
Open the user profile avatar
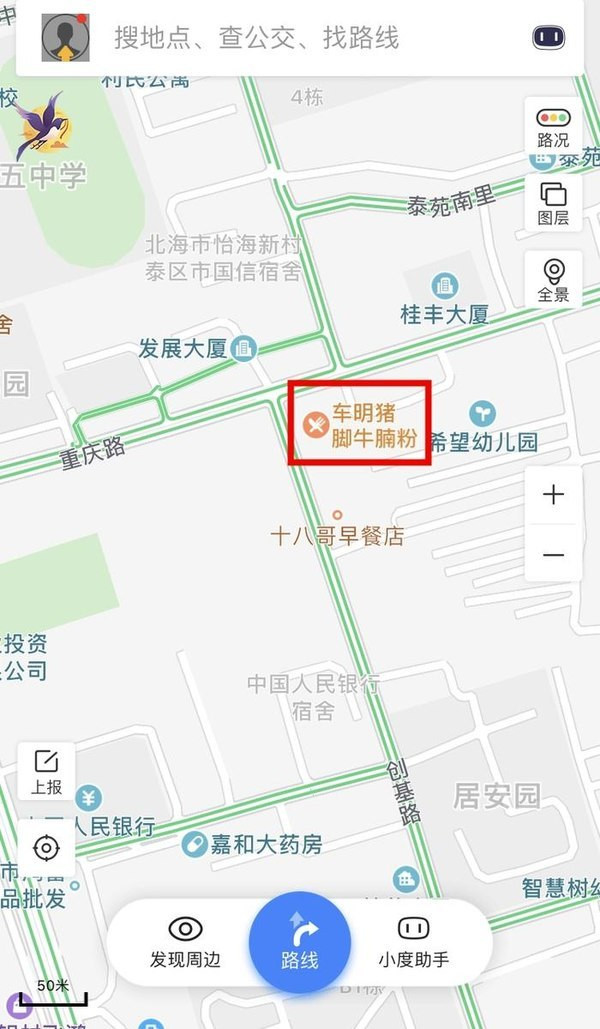(66, 38)
